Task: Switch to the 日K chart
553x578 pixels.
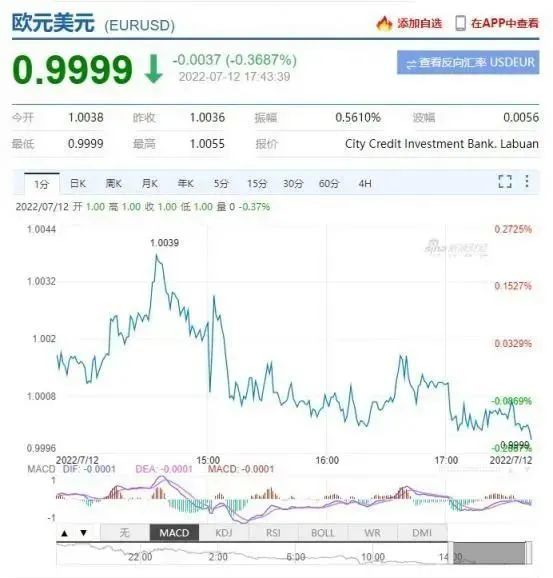Action: point(78,184)
